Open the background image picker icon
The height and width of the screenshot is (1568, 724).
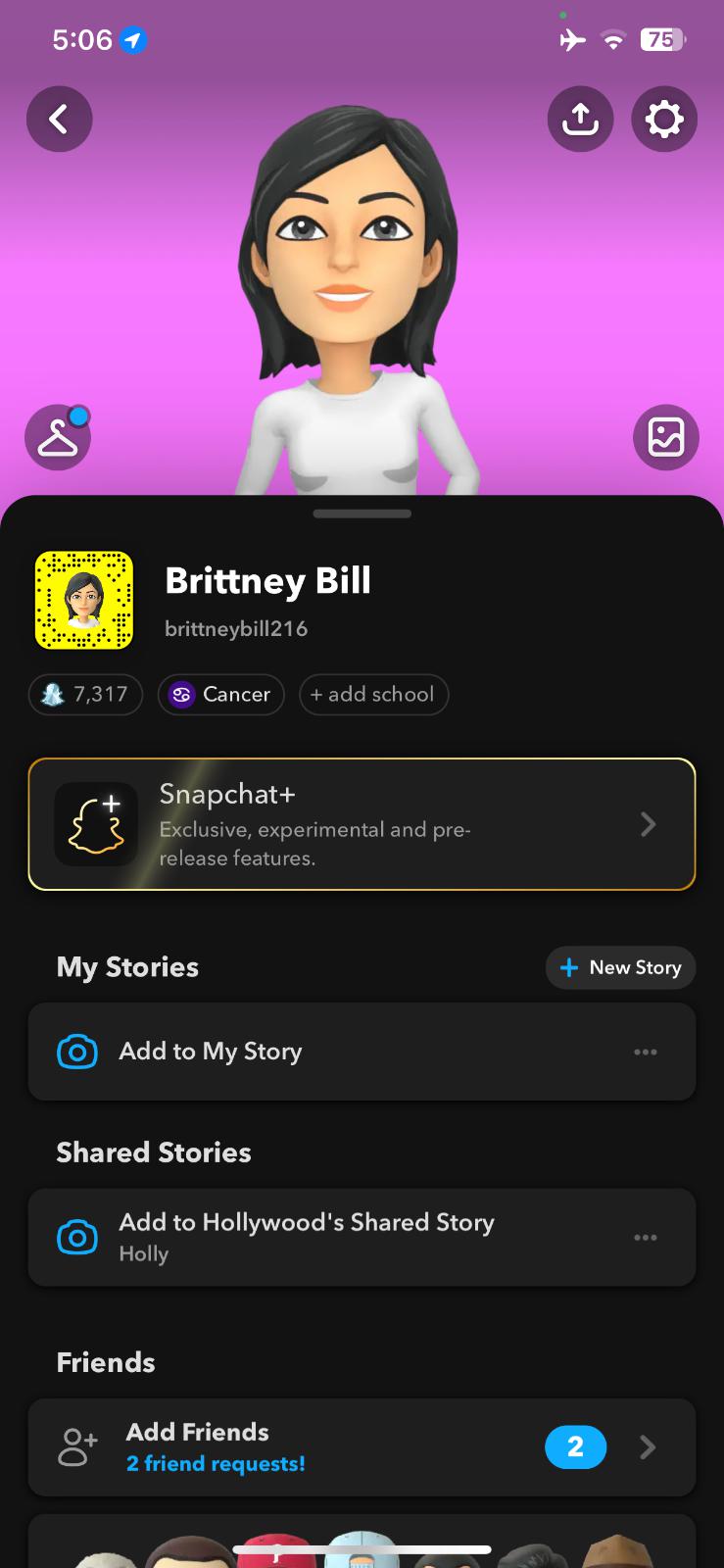point(666,437)
